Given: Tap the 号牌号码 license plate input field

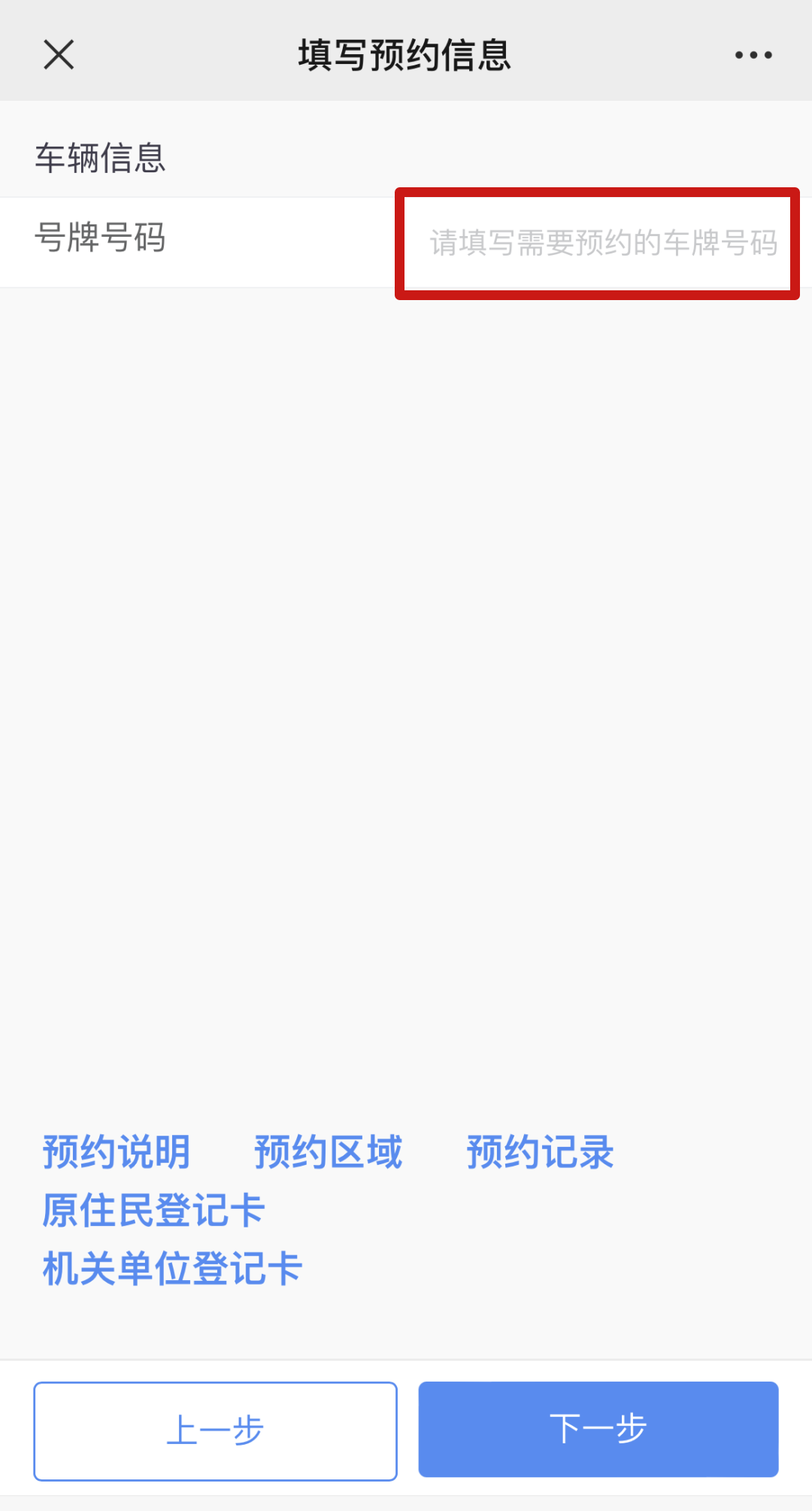Looking at the screenshot, I should [x=597, y=243].
